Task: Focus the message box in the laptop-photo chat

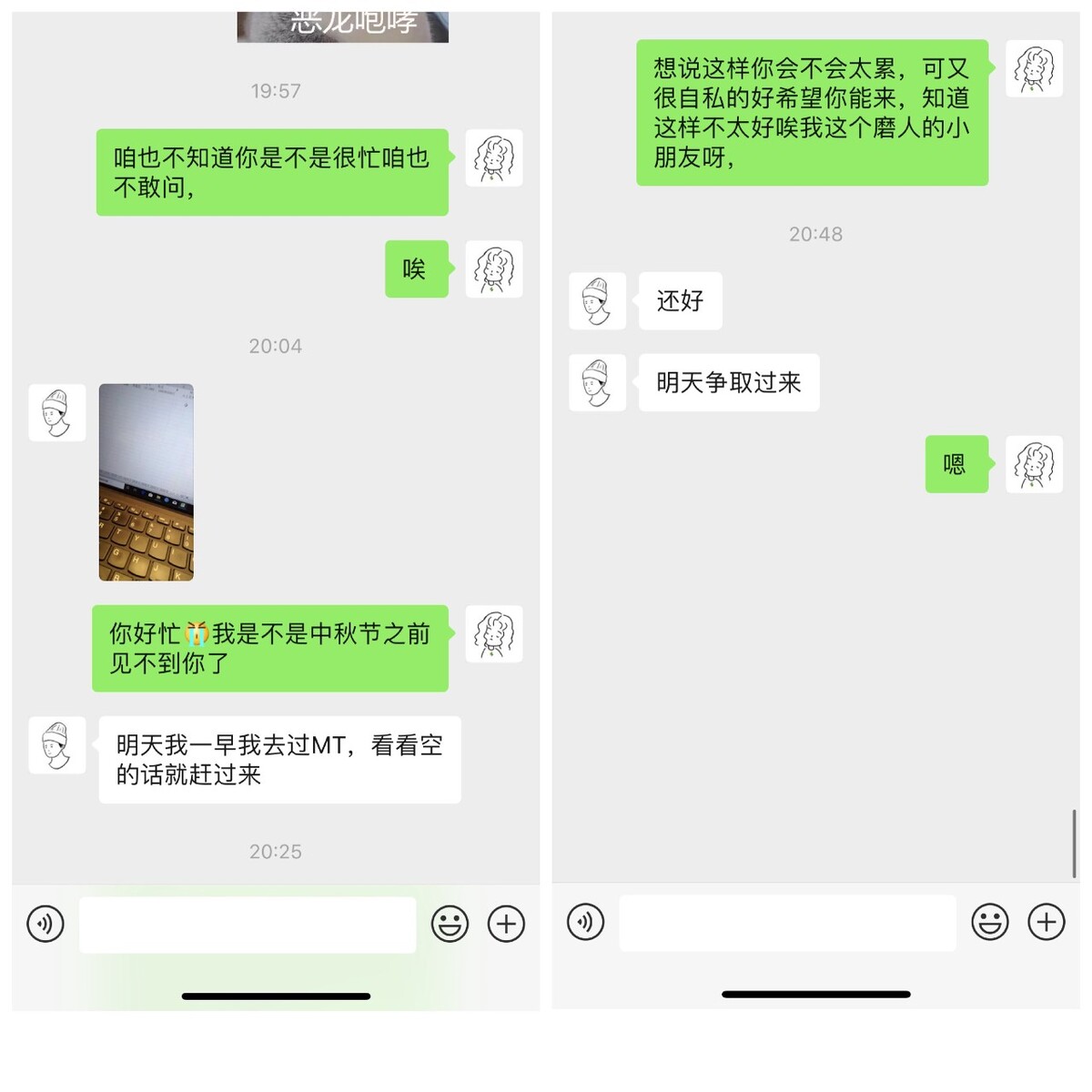Action: point(248,924)
